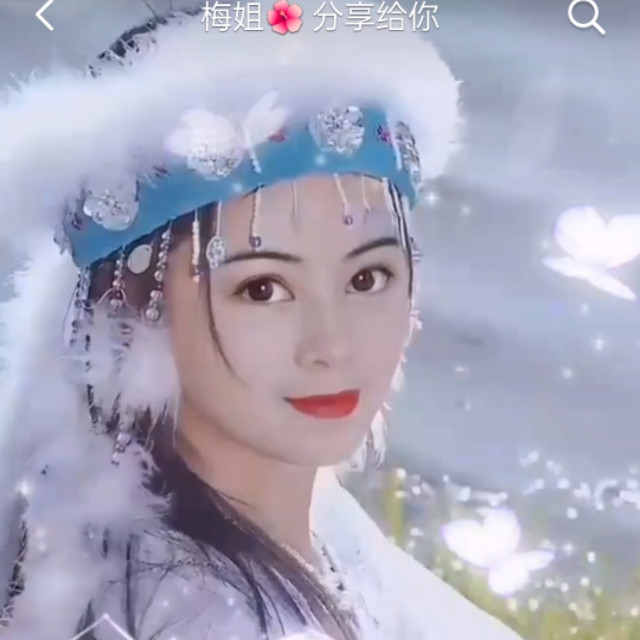640x640 pixels.
Task: Go back using the top arrow
Action: [45, 15]
